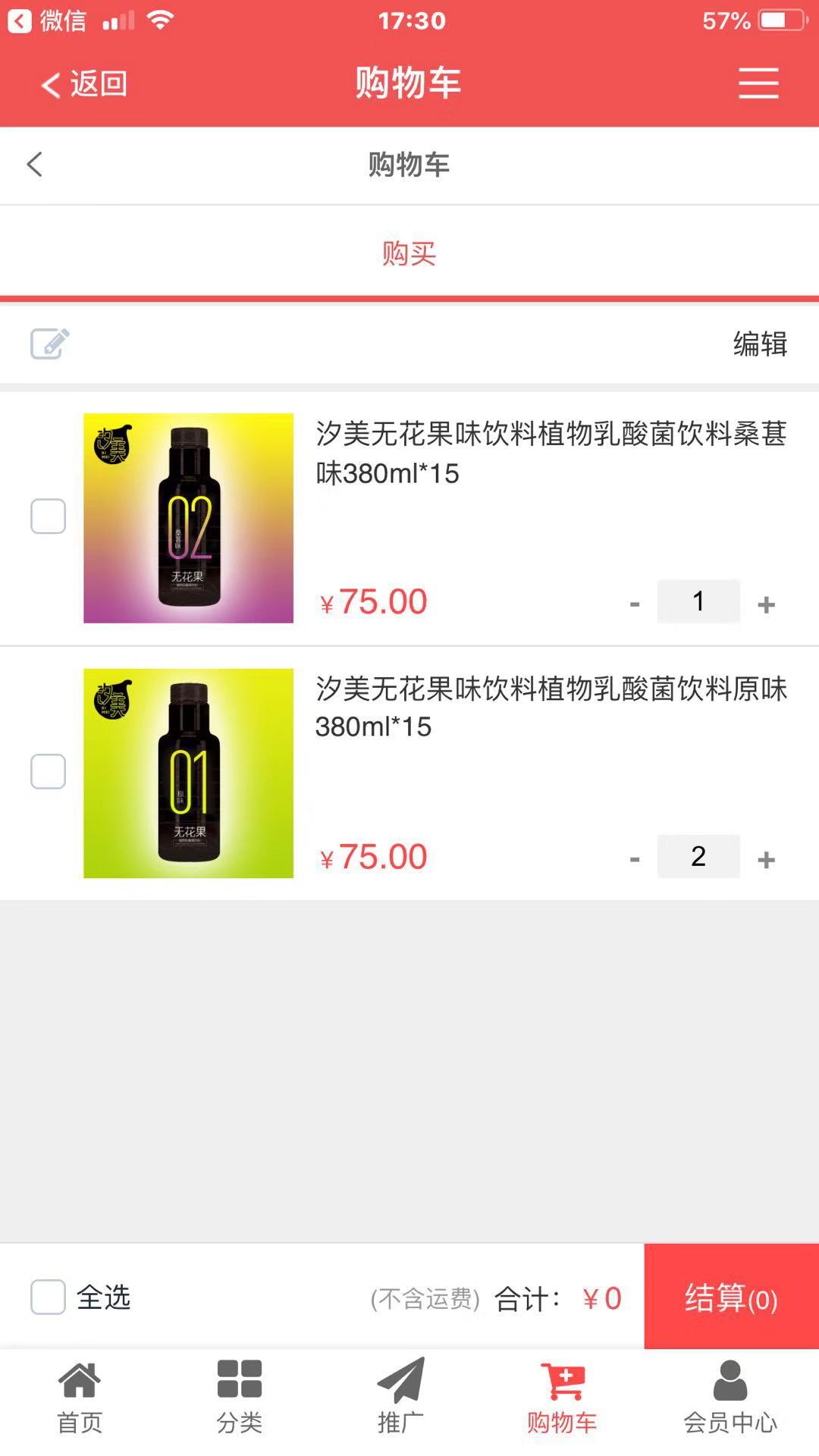Open the 会员中心 member center tab

point(730,1397)
